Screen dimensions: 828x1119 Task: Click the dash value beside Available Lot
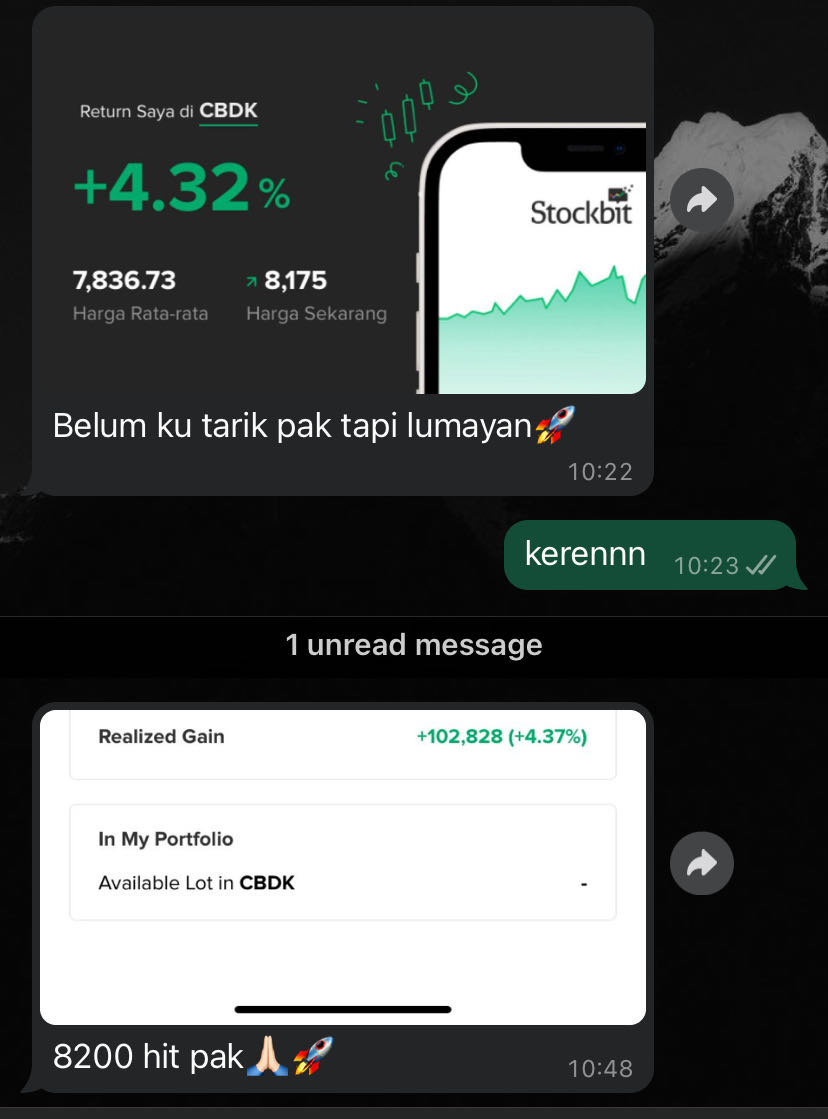point(583,883)
